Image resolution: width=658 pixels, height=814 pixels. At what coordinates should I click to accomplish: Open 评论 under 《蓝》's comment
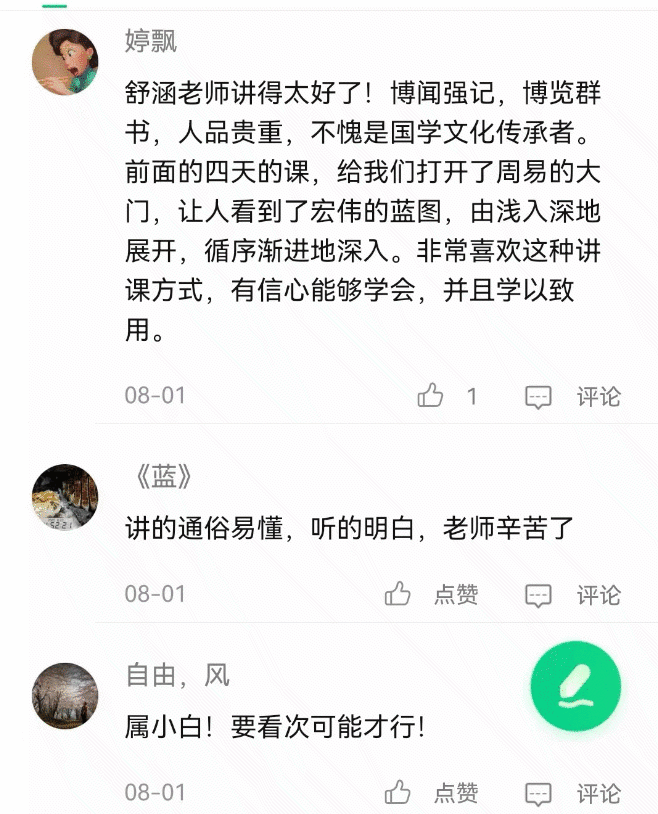[574, 595]
